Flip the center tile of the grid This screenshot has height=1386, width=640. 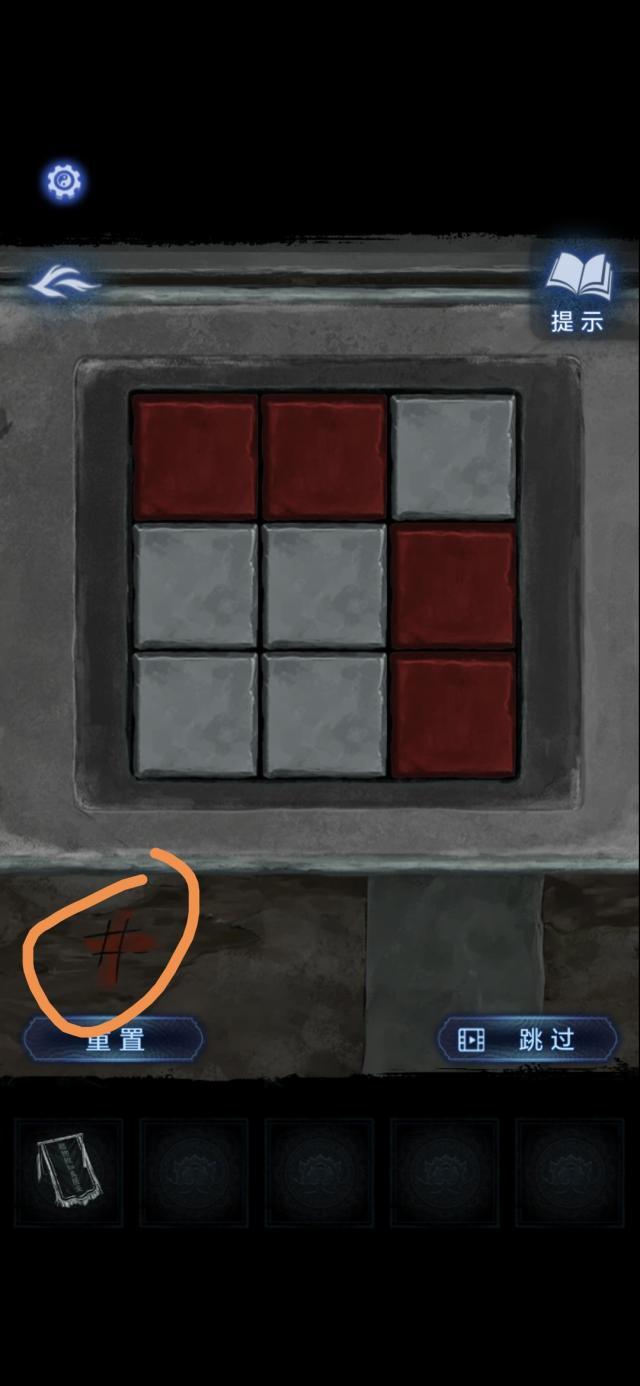(x=324, y=586)
